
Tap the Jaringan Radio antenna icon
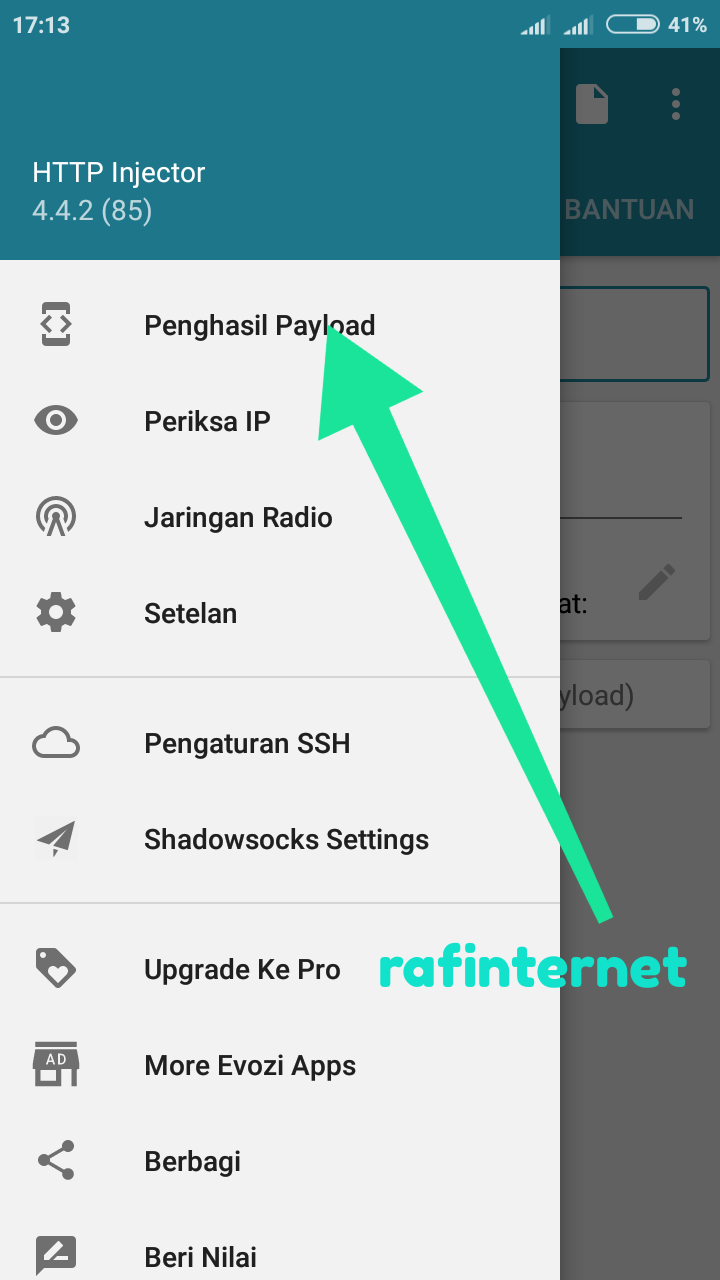coord(56,516)
